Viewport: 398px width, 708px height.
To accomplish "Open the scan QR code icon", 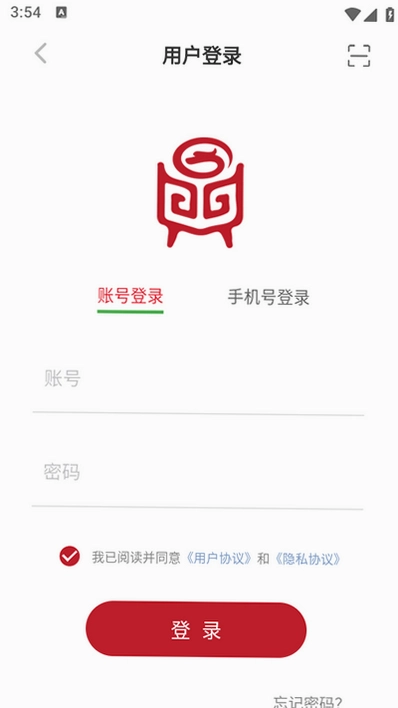I will click(x=359, y=56).
